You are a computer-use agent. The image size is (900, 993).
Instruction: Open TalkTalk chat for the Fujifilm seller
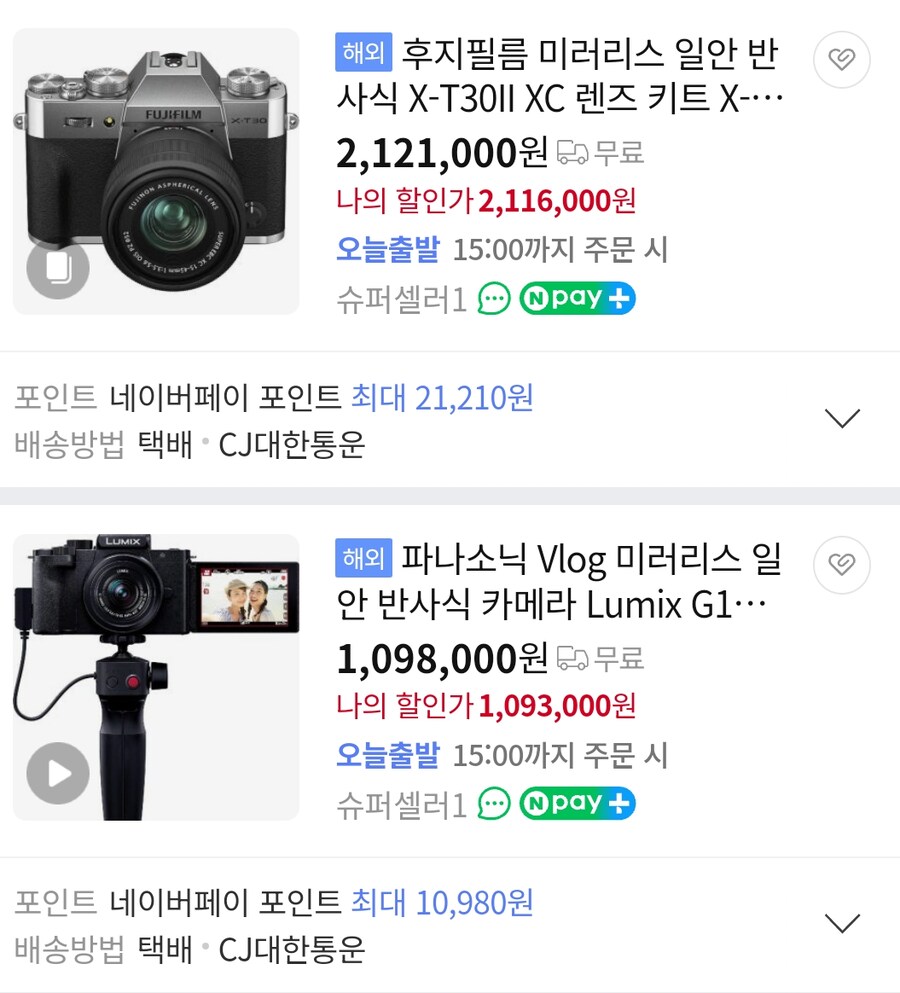[x=493, y=298]
